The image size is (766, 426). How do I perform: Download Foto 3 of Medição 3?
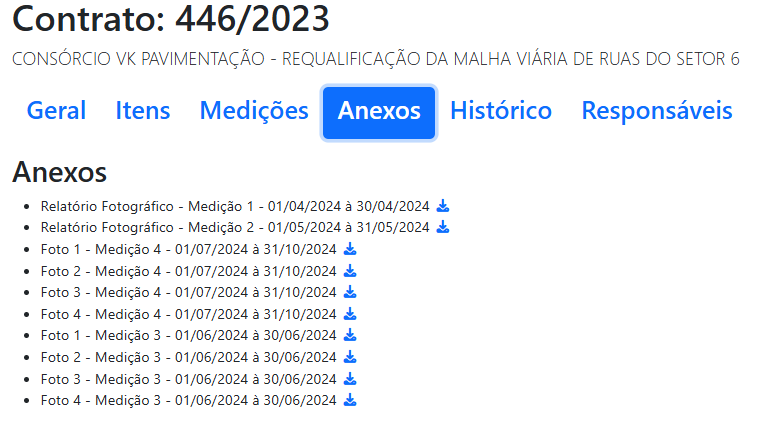pyautogui.click(x=350, y=379)
